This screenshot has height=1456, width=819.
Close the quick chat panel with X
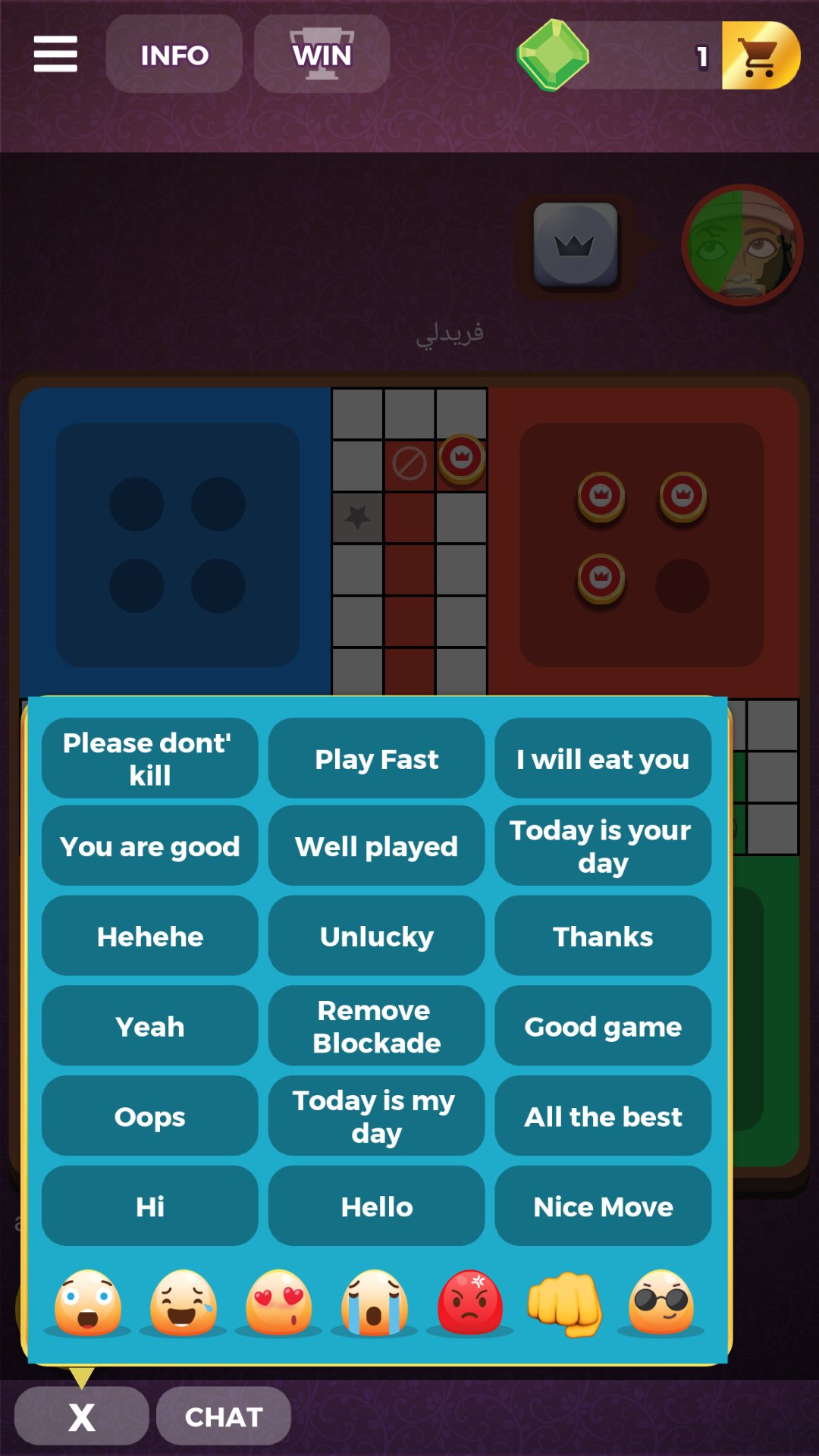(82, 1416)
